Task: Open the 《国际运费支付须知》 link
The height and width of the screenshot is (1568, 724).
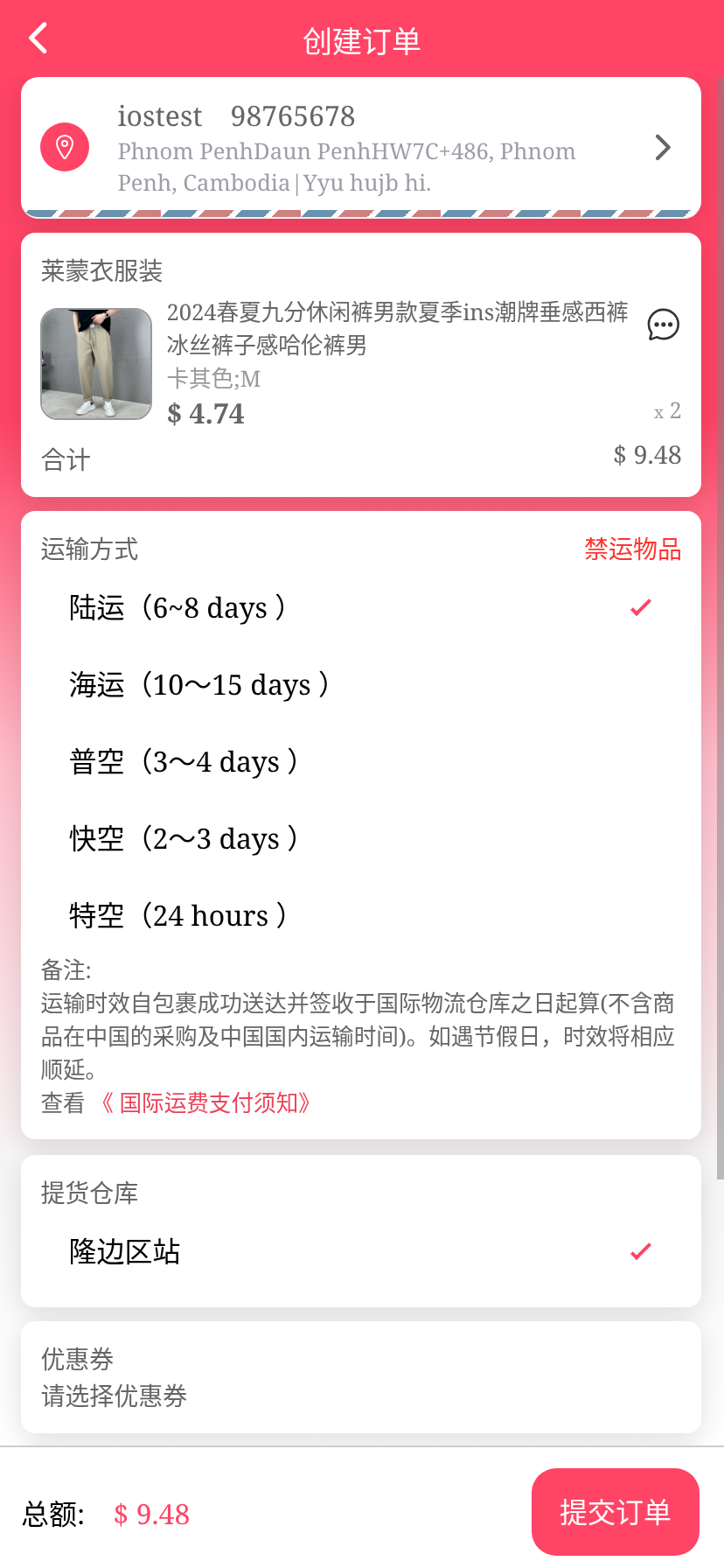Action: coord(206,1102)
